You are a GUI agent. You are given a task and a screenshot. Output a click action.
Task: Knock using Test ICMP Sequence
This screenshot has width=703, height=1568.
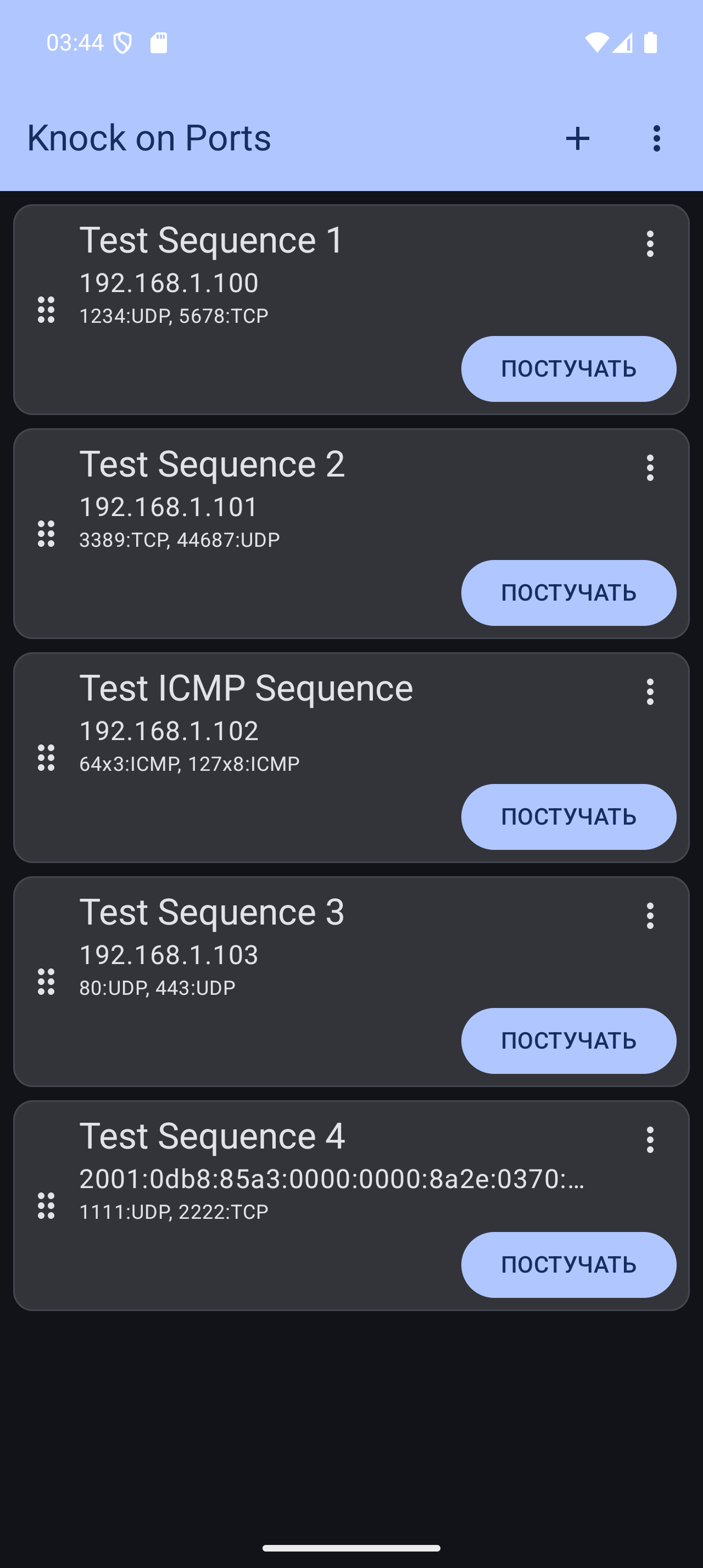[x=568, y=817]
